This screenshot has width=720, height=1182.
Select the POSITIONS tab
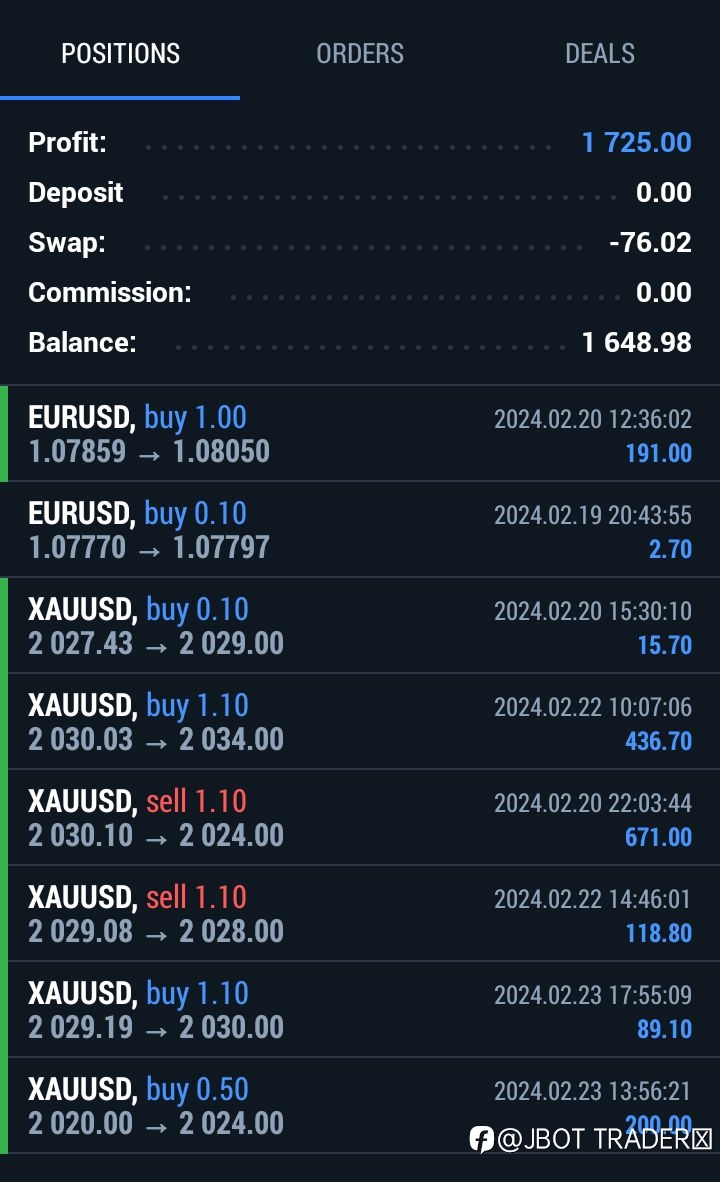tap(120, 53)
